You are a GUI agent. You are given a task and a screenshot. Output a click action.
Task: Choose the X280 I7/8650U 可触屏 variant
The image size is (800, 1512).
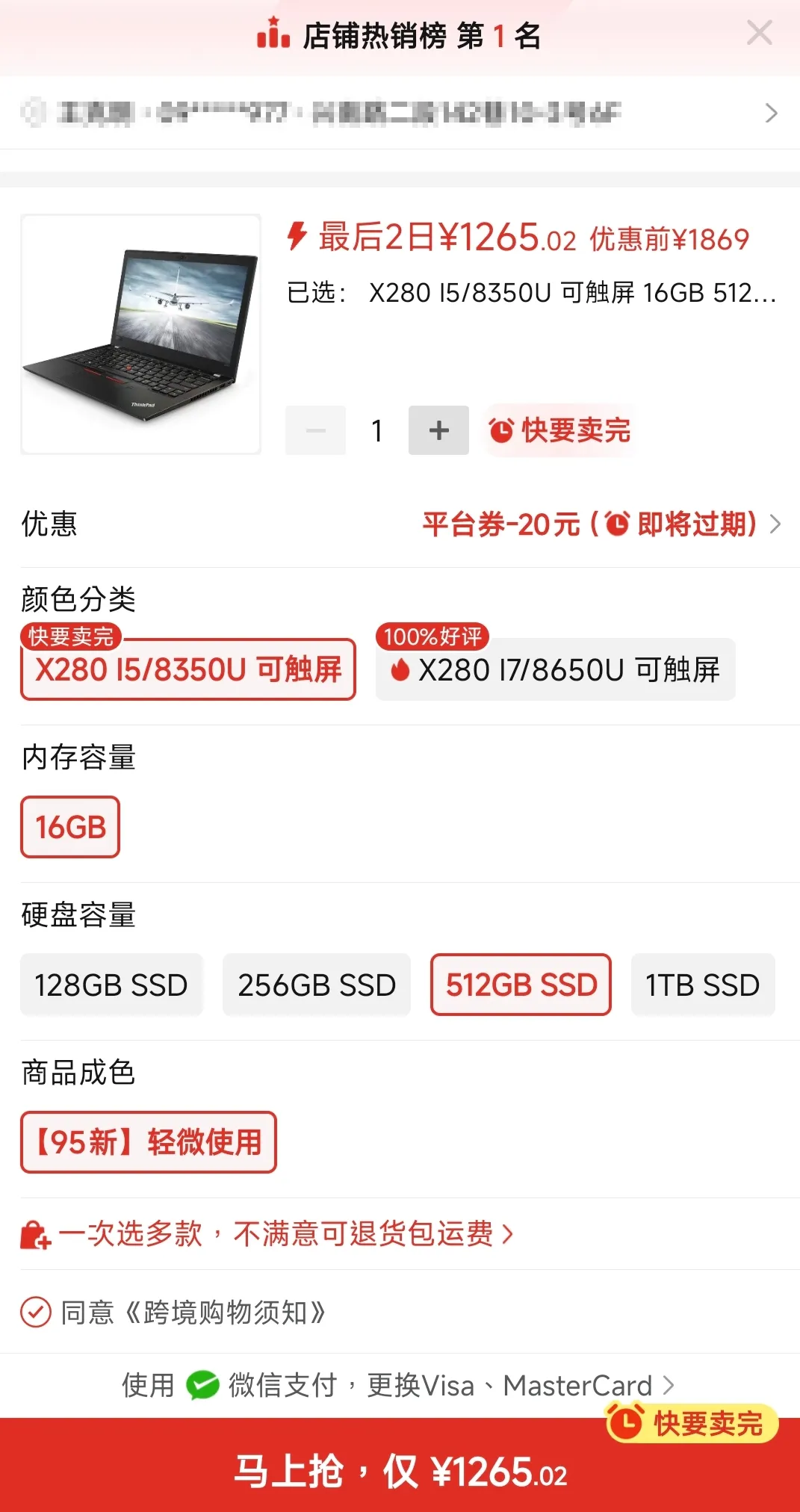tap(555, 669)
